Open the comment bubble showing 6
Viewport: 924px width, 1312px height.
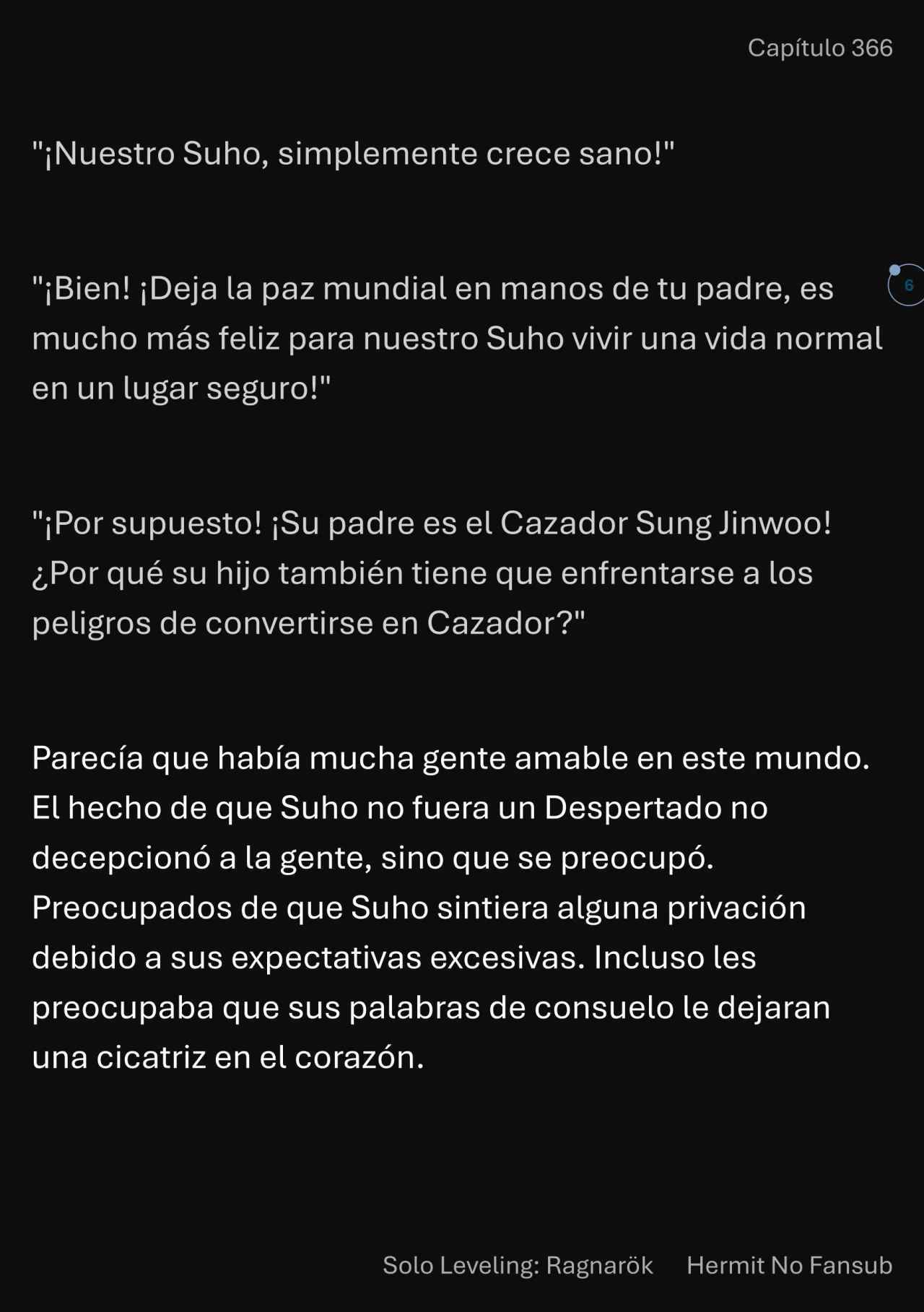tap(907, 285)
